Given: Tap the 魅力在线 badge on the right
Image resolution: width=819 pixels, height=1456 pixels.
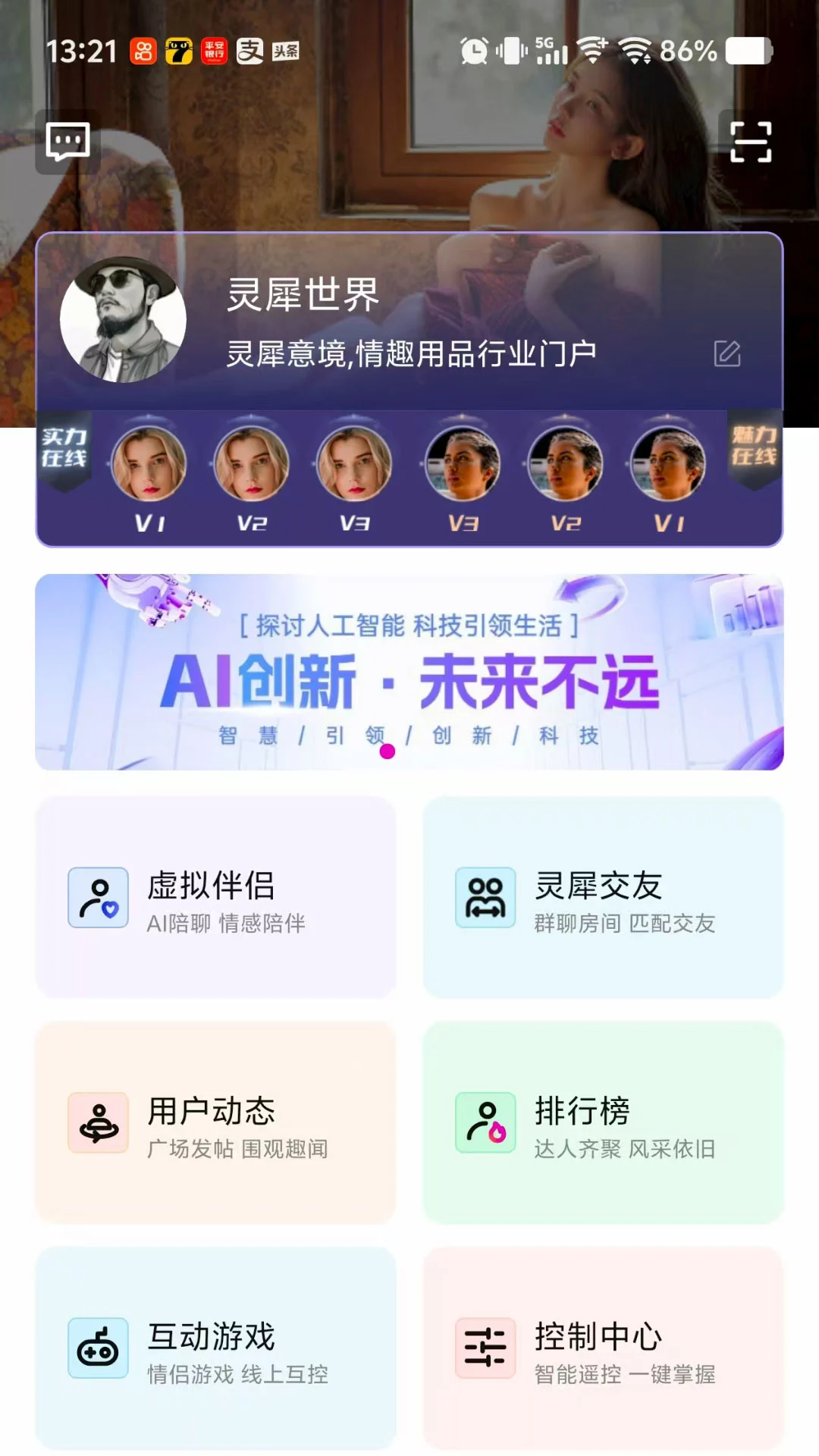Looking at the screenshot, I should [x=755, y=449].
